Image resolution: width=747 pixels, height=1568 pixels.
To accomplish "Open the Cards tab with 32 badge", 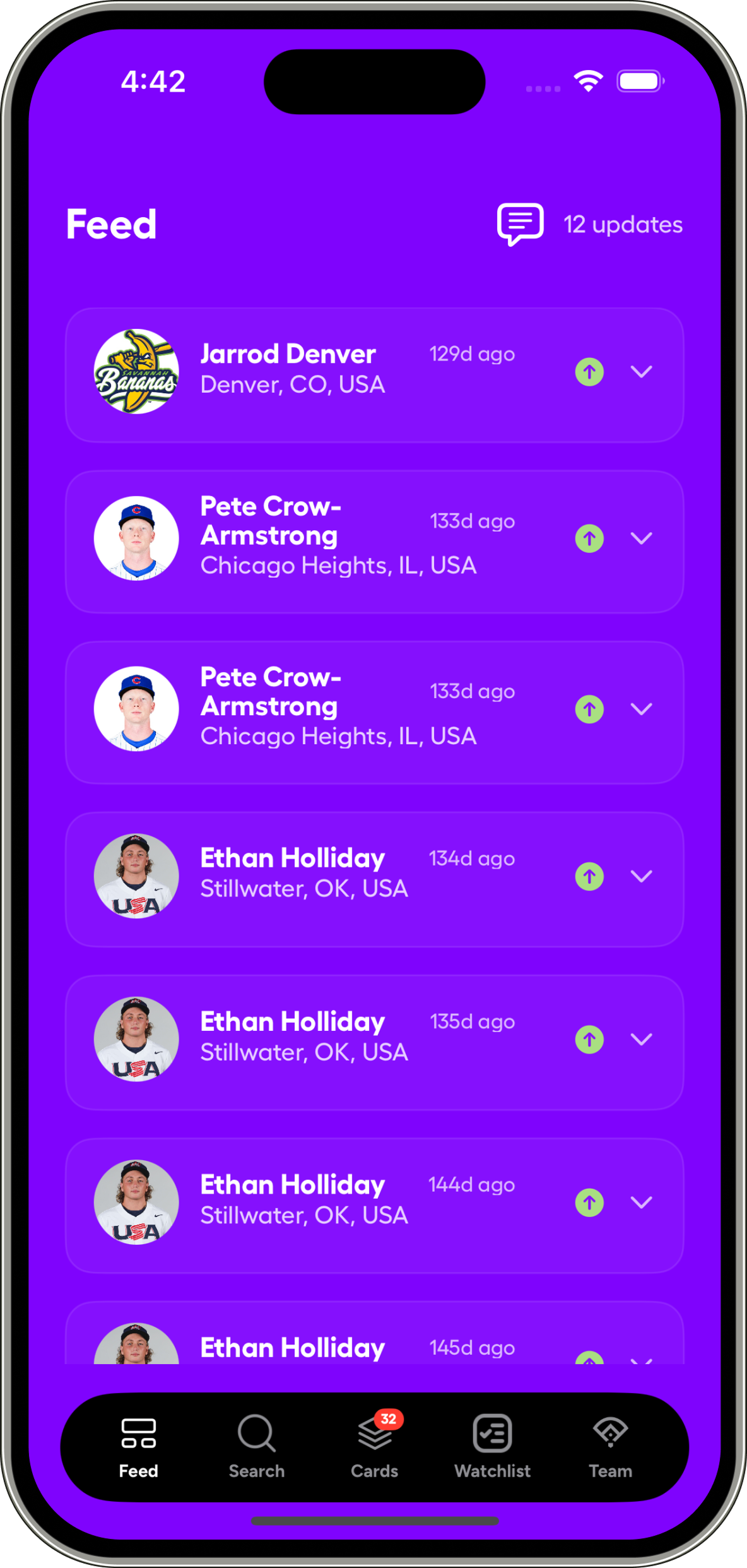I will 375,1447.
